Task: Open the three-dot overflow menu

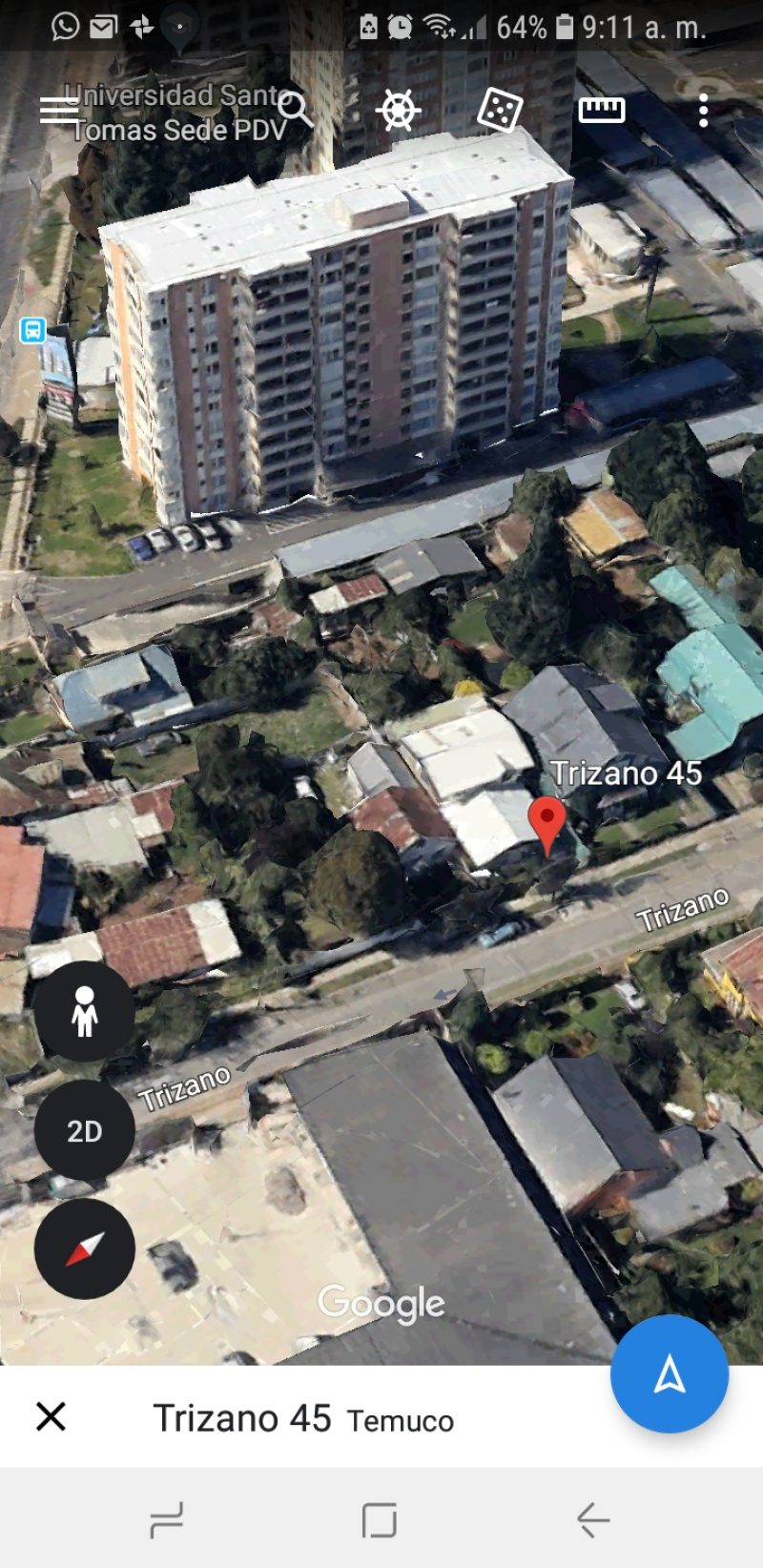Action: tap(703, 111)
